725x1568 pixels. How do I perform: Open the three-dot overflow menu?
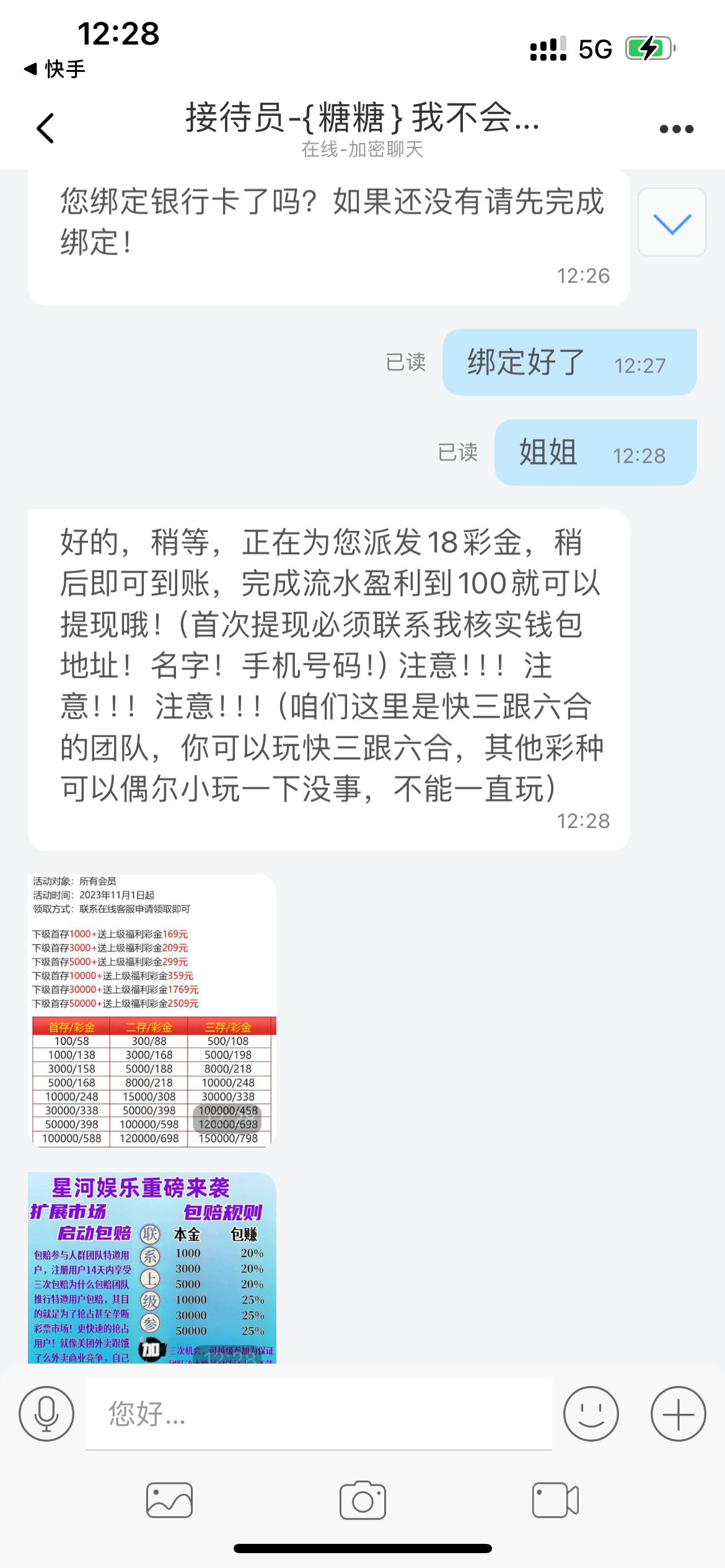[676, 129]
